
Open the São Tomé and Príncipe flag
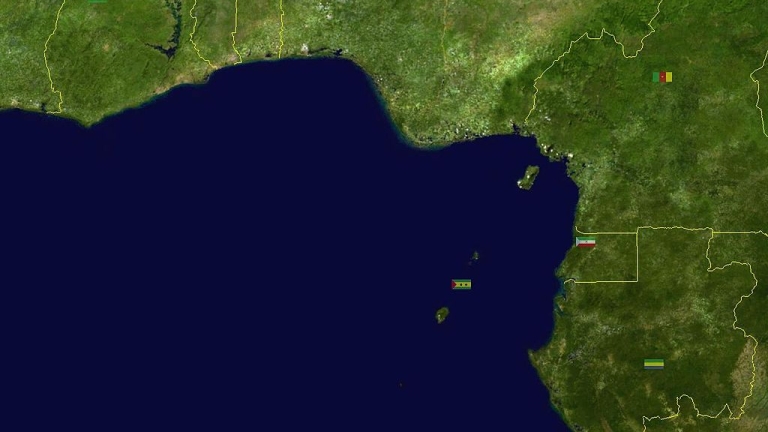pyautogui.click(x=461, y=284)
